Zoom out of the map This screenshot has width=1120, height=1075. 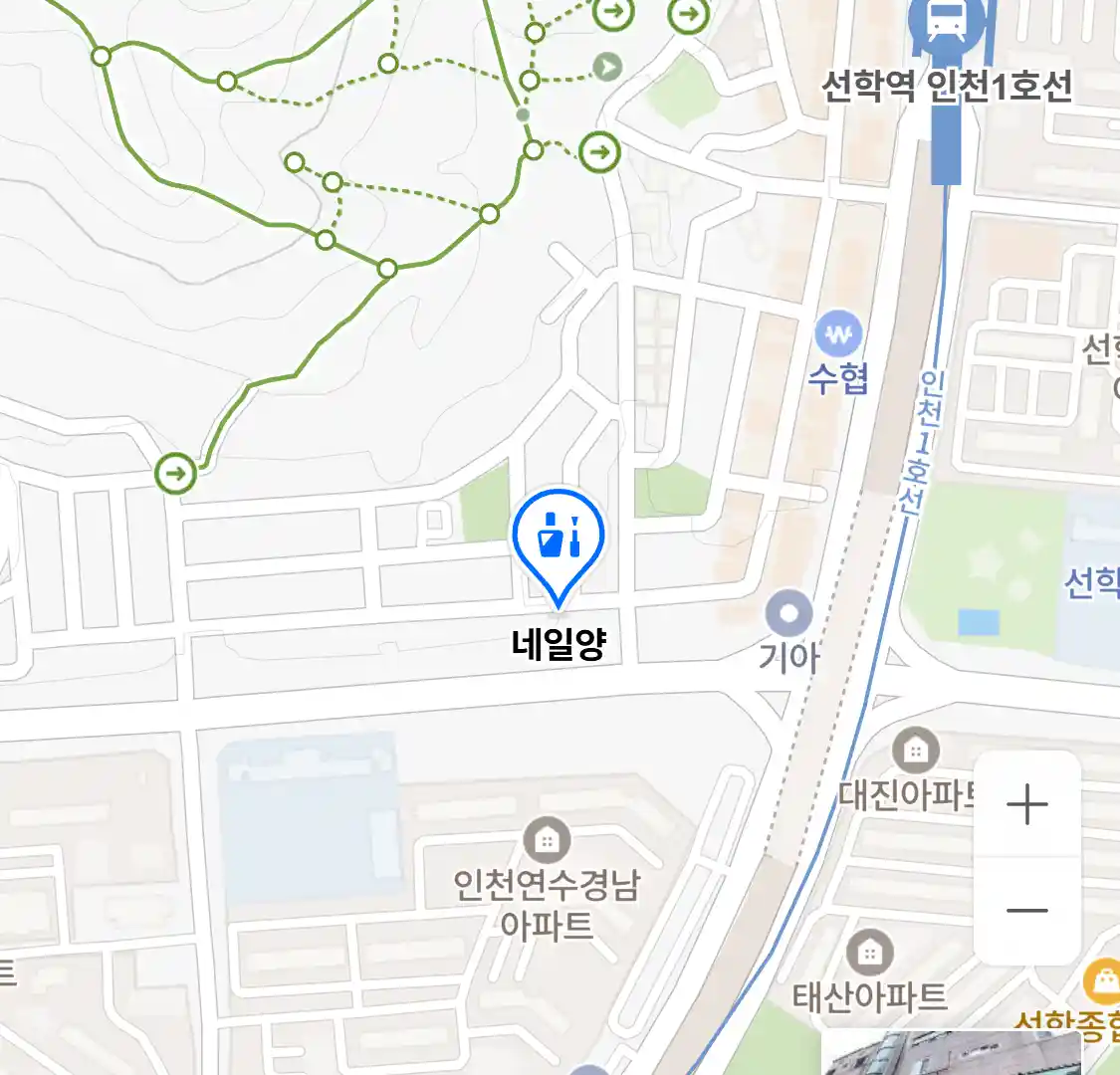coord(1026,910)
